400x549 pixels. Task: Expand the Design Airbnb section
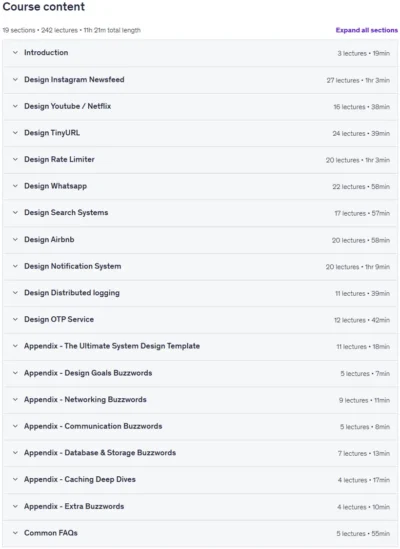200,240
